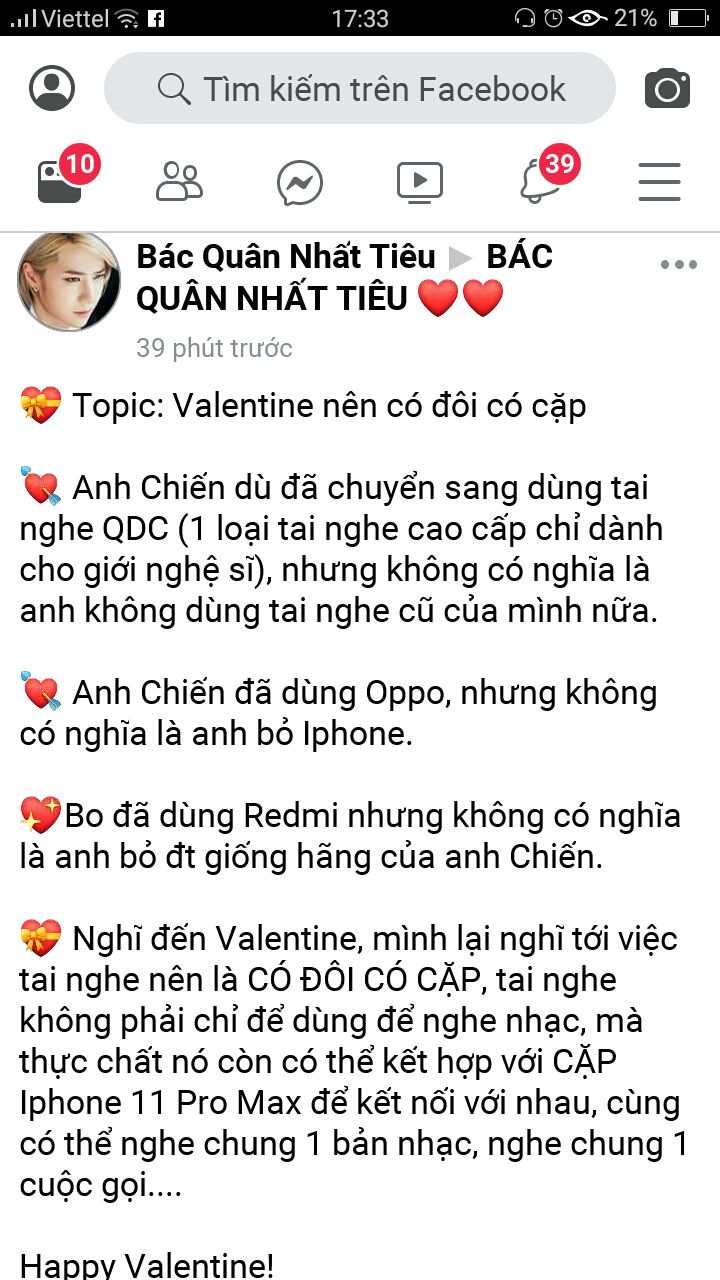Viewport: 720px width, 1280px height.
Task: Open the notifications bell with 39 alerts
Action: (540, 182)
